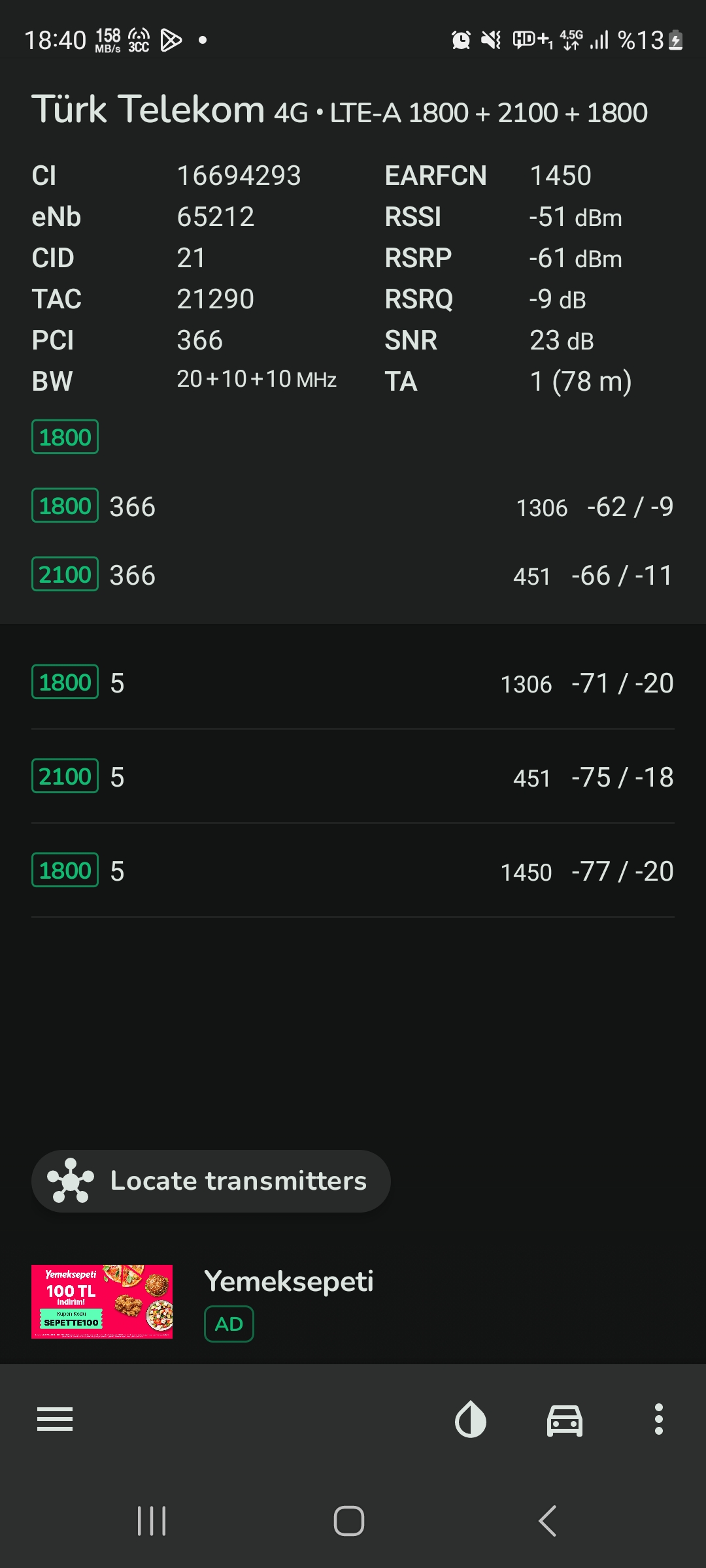
Task: Go to the home screen
Action: pyautogui.click(x=349, y=1521)
